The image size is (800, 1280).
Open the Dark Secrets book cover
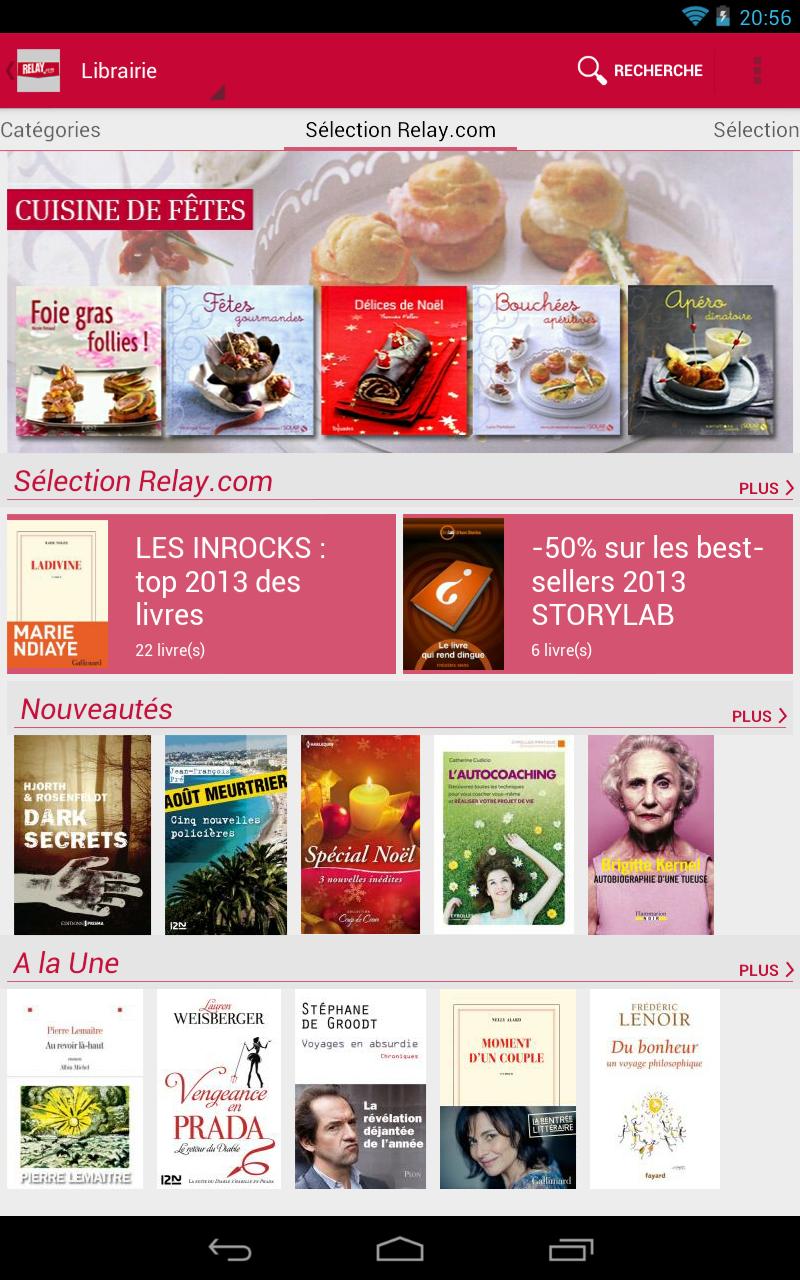coord(82,835)
